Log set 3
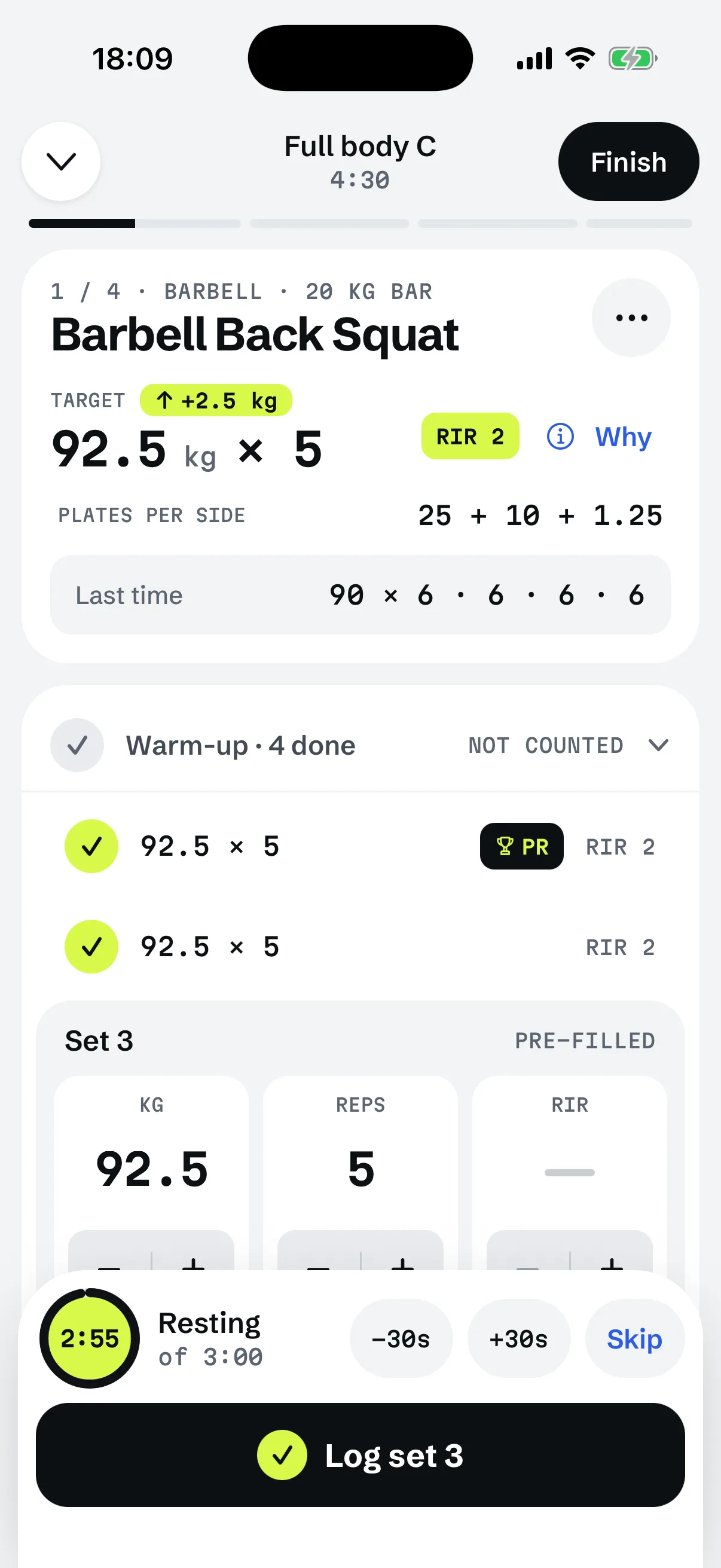This screenshot has width=721, height=1568. tap(360, 1455)
